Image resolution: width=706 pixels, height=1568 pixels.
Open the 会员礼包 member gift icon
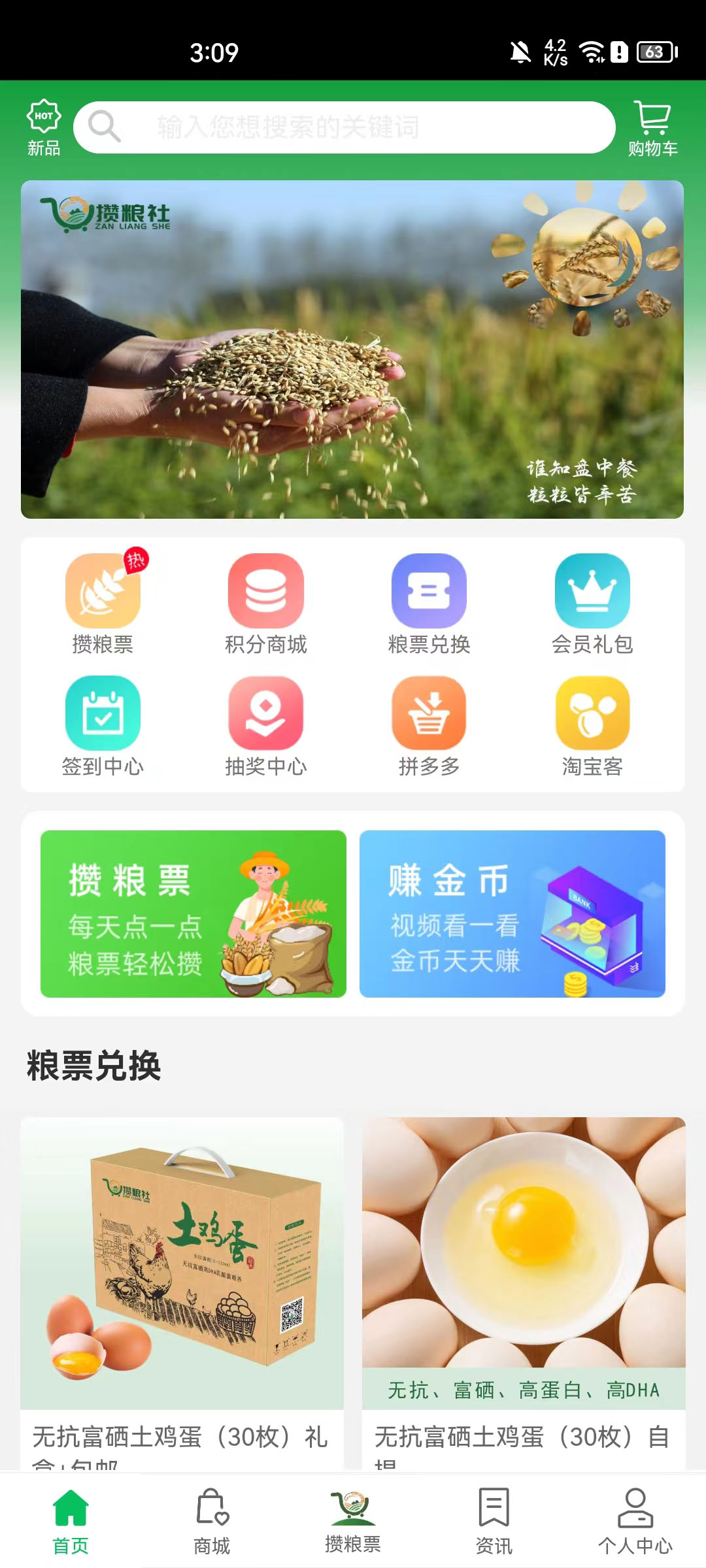[x=592, y=591]
